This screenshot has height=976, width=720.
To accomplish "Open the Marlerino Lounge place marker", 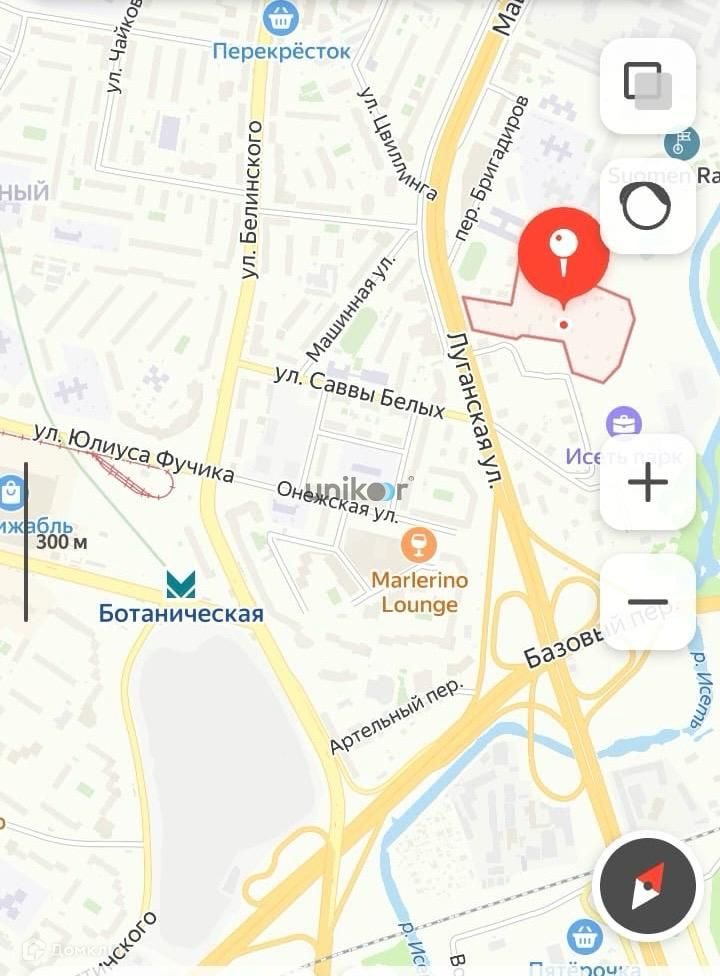I will [x=418, y=544].
